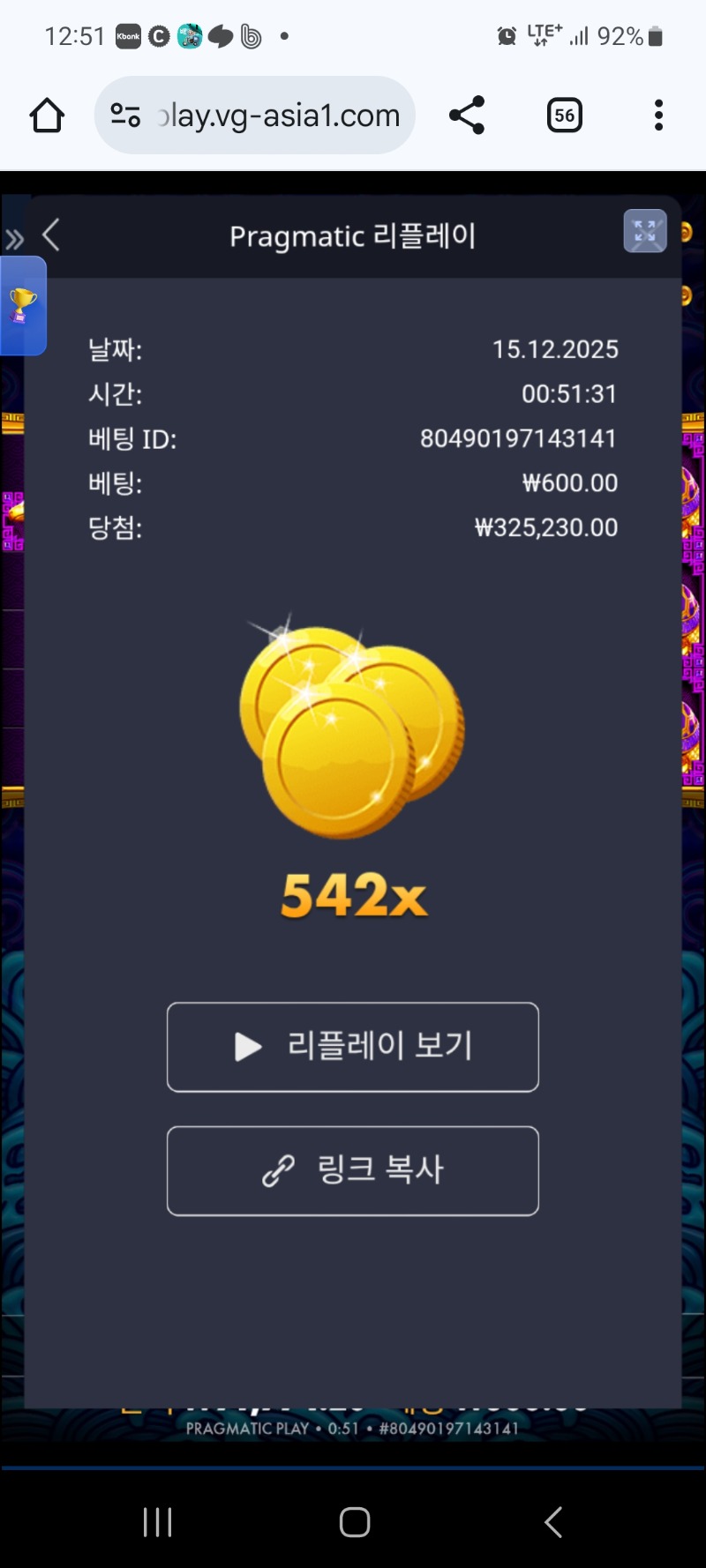Go to the browser home page
This screenshot has width=706, height=1568.
[48, 116]
